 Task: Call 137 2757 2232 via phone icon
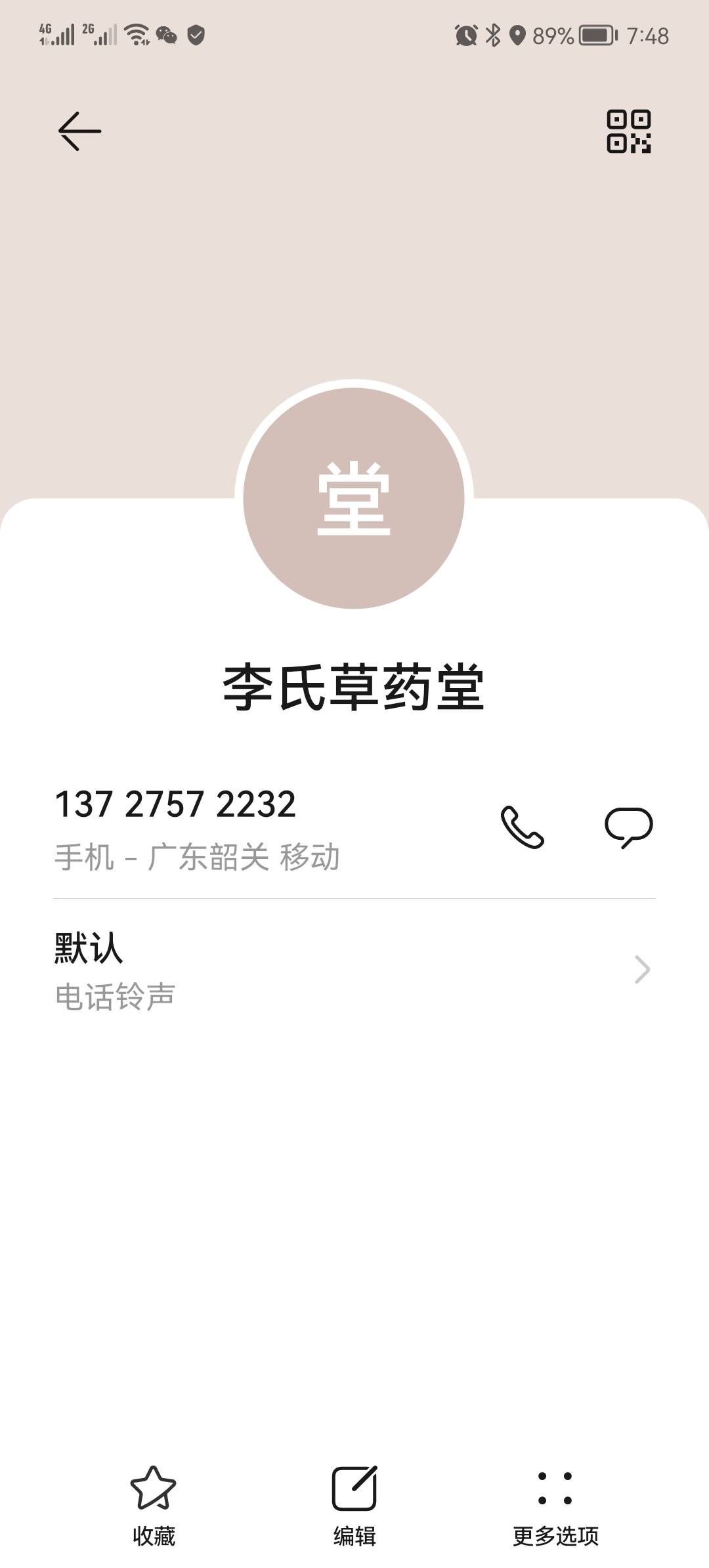(523, 827)
